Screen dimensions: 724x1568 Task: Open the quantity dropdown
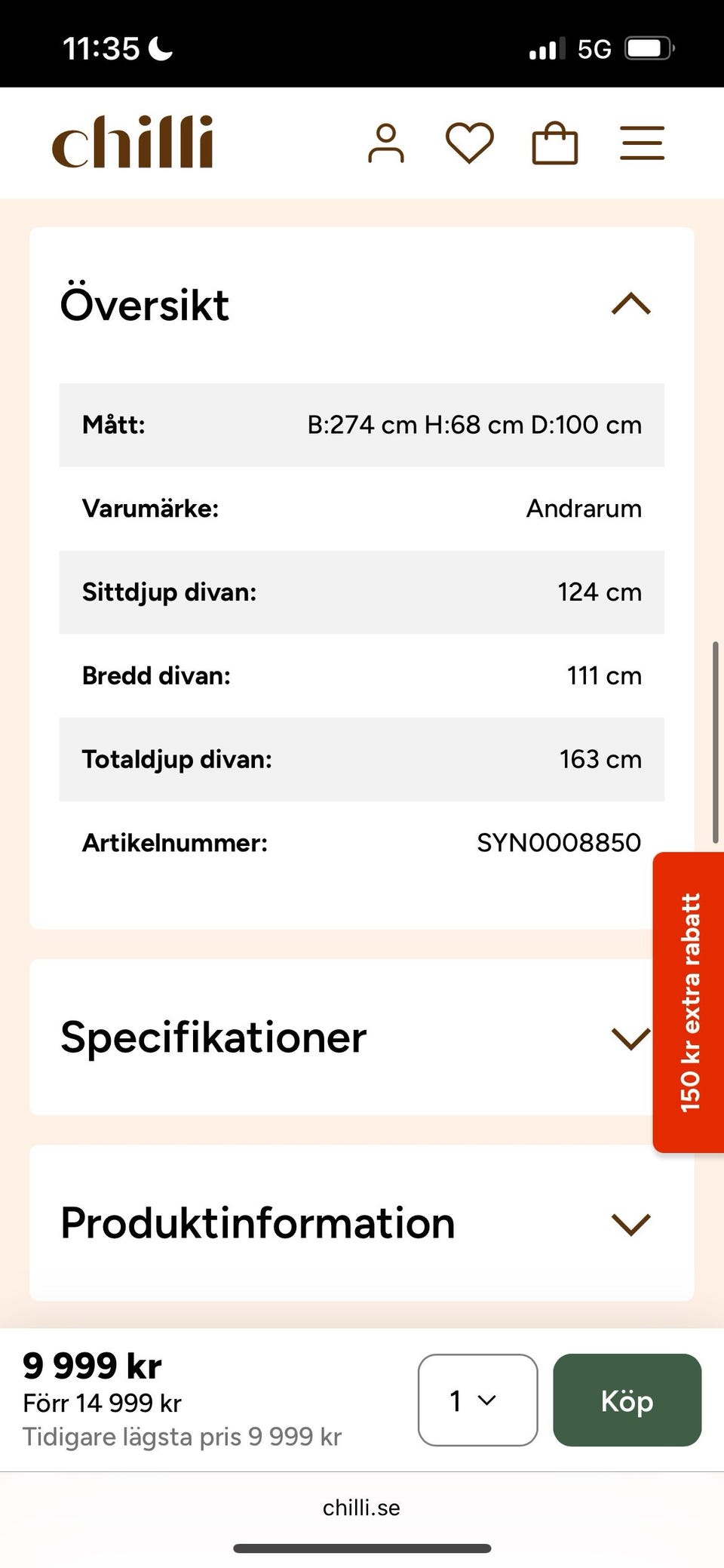click(478, 1400)
